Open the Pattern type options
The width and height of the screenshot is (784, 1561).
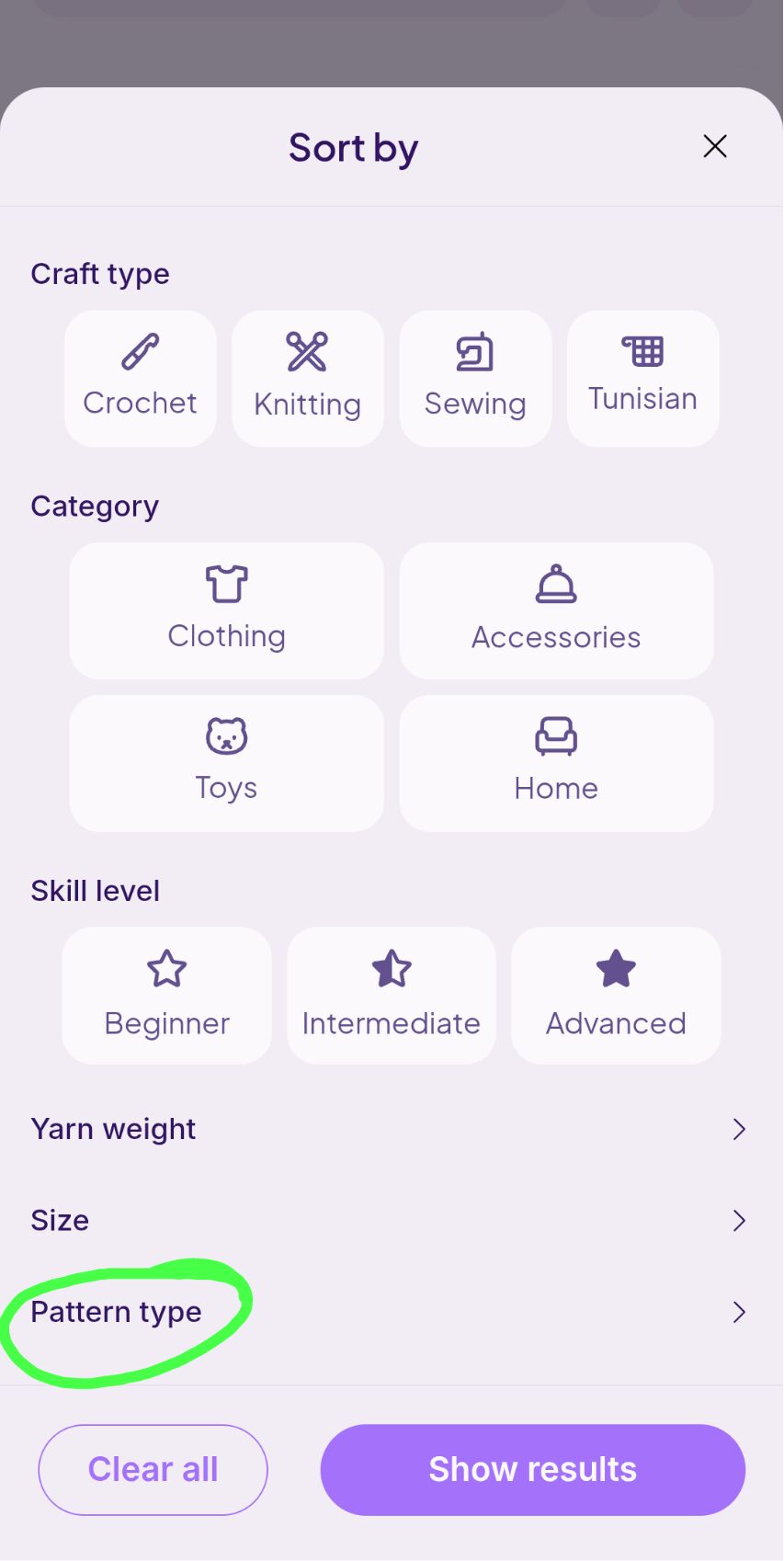392,1312
